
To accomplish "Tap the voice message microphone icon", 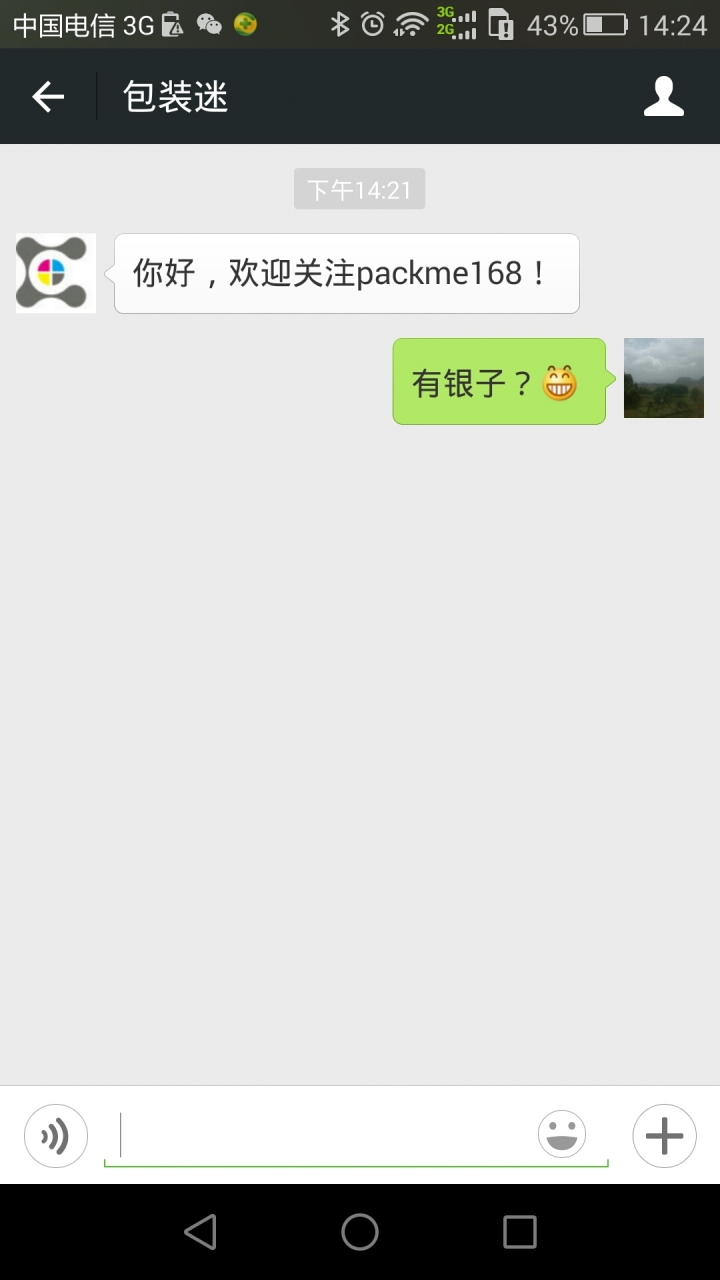I will 55,1135.
